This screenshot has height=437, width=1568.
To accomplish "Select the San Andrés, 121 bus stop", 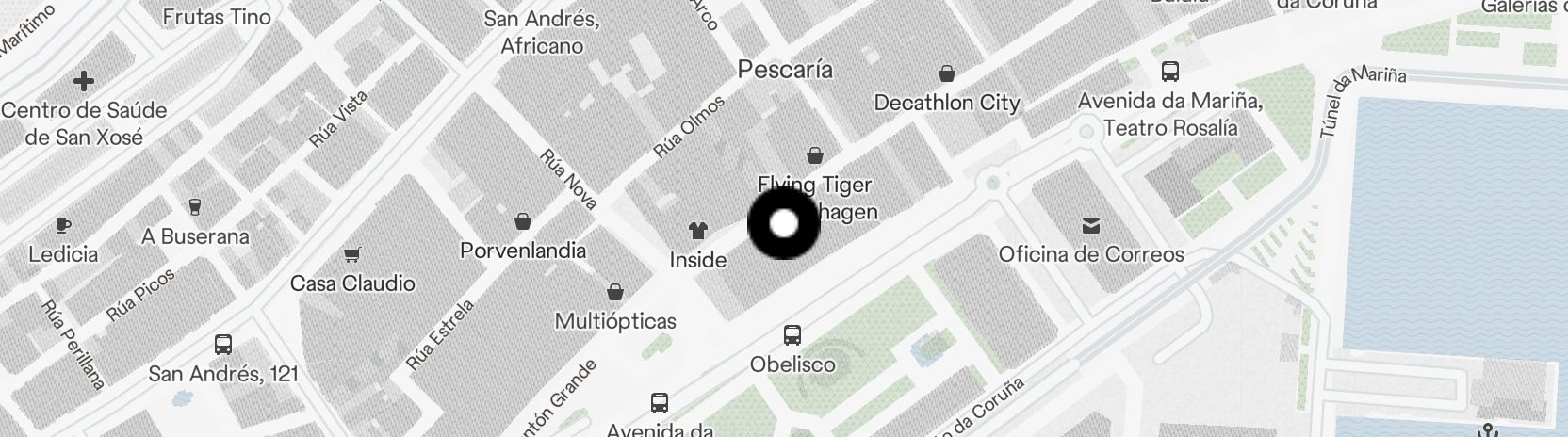I will pyautogui.click(x=223, y=345).
